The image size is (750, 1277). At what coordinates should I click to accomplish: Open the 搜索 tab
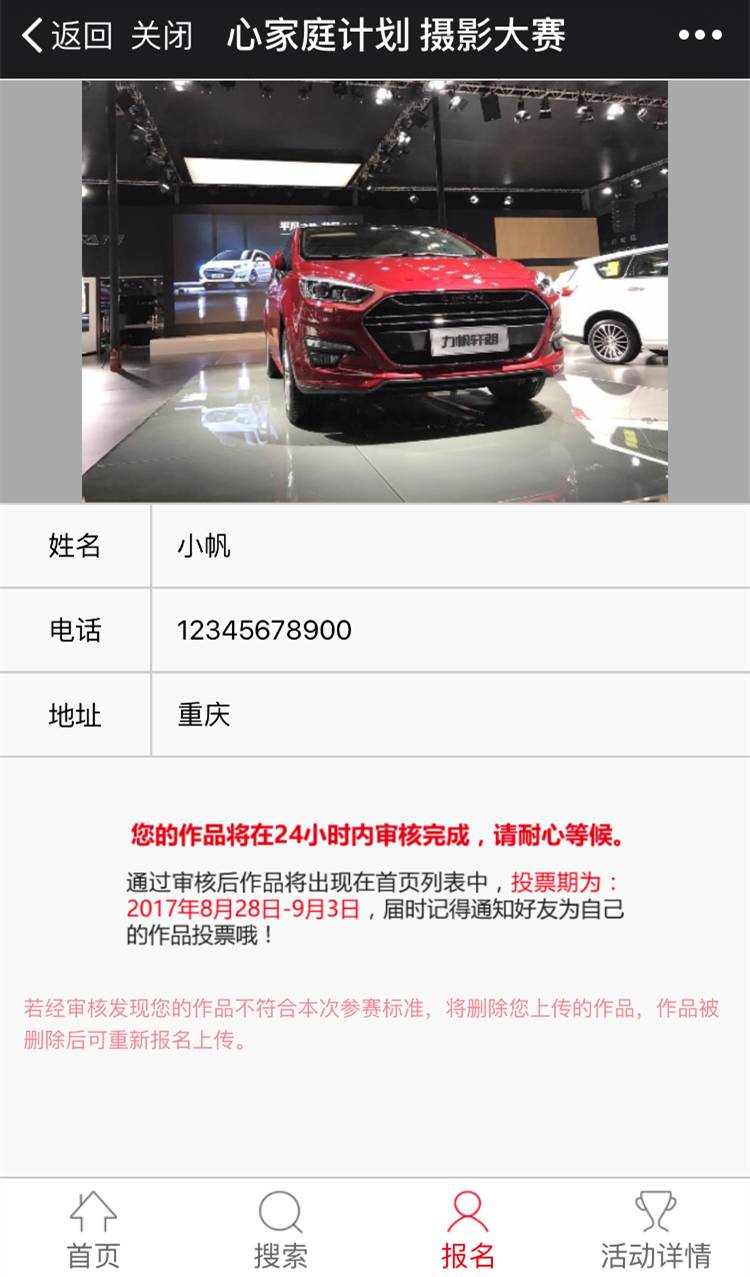point(280,1229)
